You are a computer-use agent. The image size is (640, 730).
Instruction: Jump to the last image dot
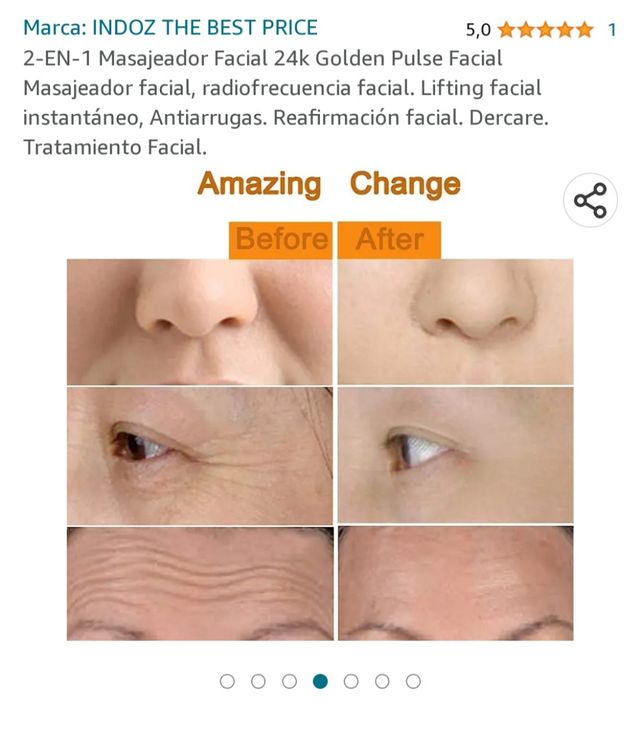413,681
